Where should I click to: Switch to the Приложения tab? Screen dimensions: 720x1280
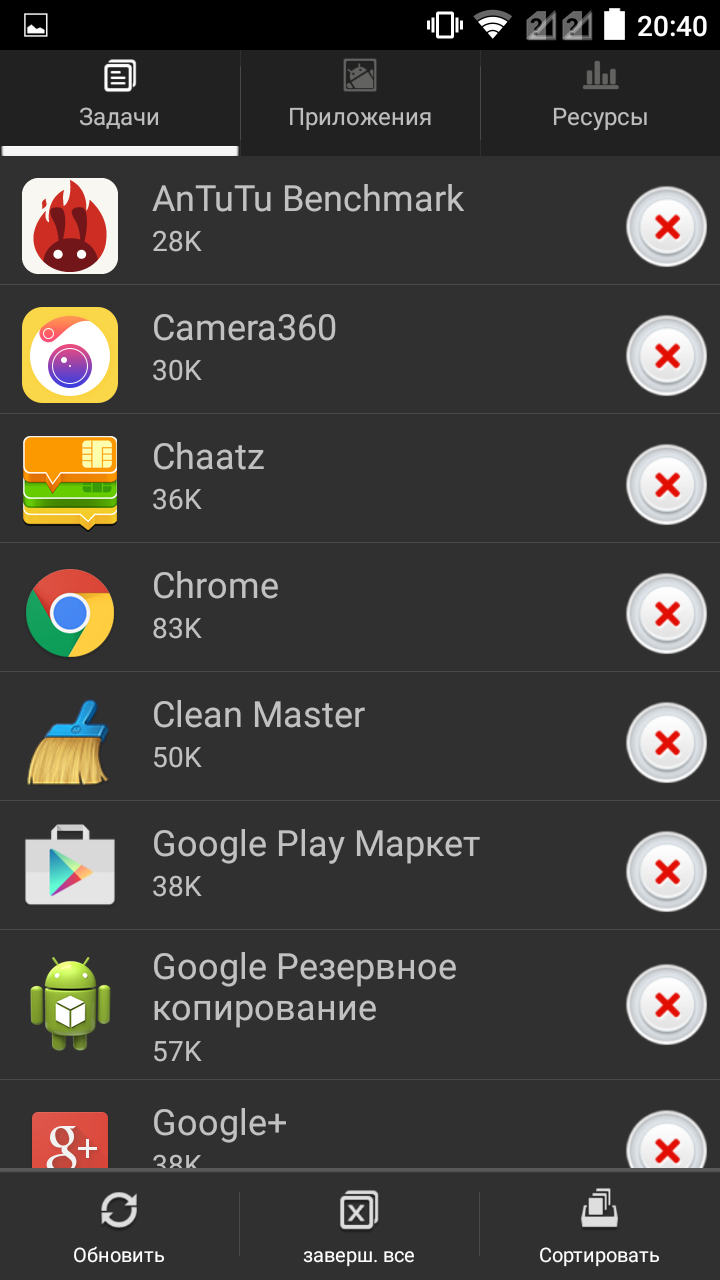[360, 103]
